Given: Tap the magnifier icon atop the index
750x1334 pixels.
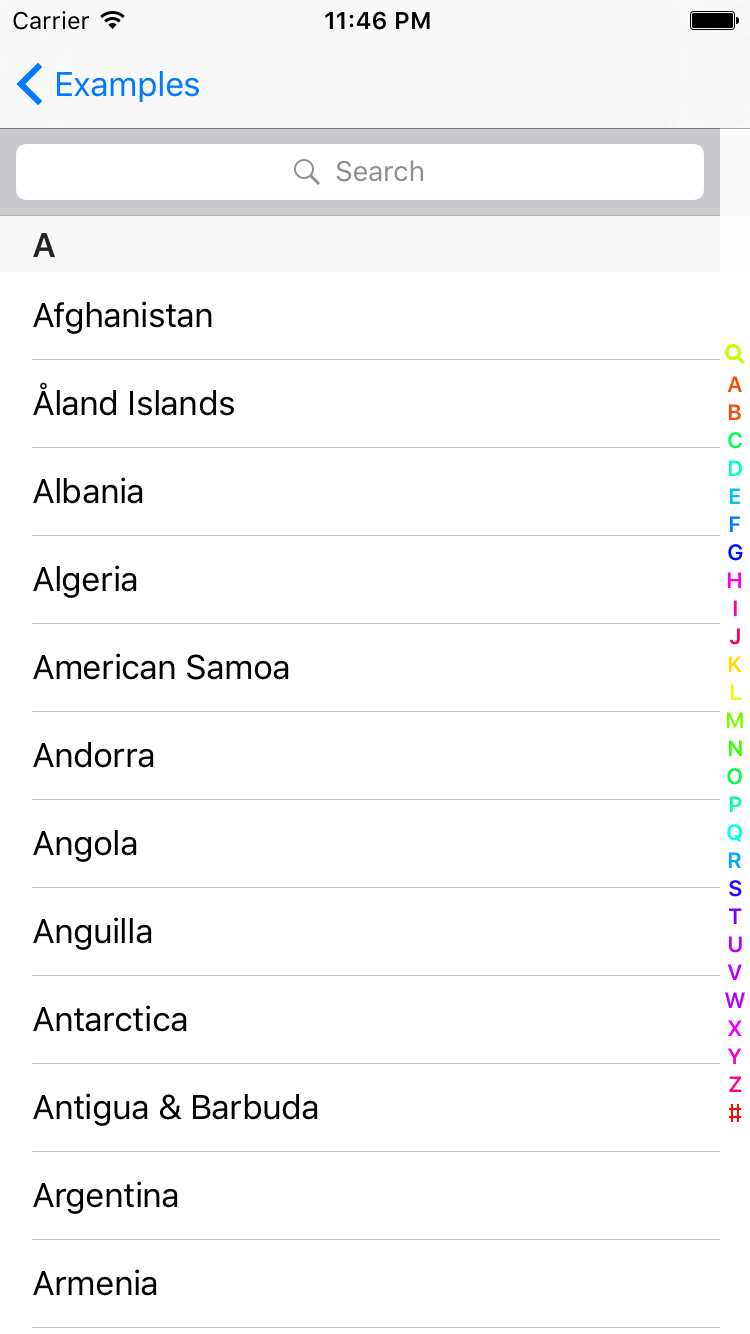Looking at the screenshot, I should [x=735, y=354].
